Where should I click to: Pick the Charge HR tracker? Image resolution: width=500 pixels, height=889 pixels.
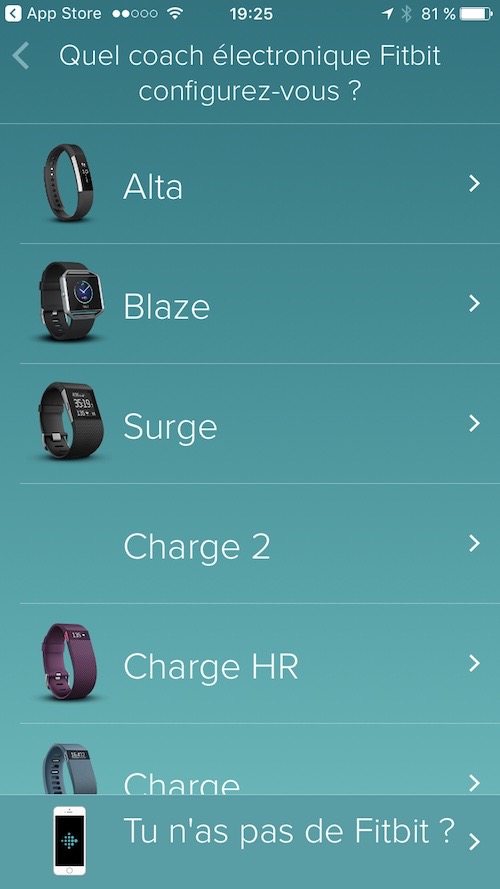click(250, 663)
